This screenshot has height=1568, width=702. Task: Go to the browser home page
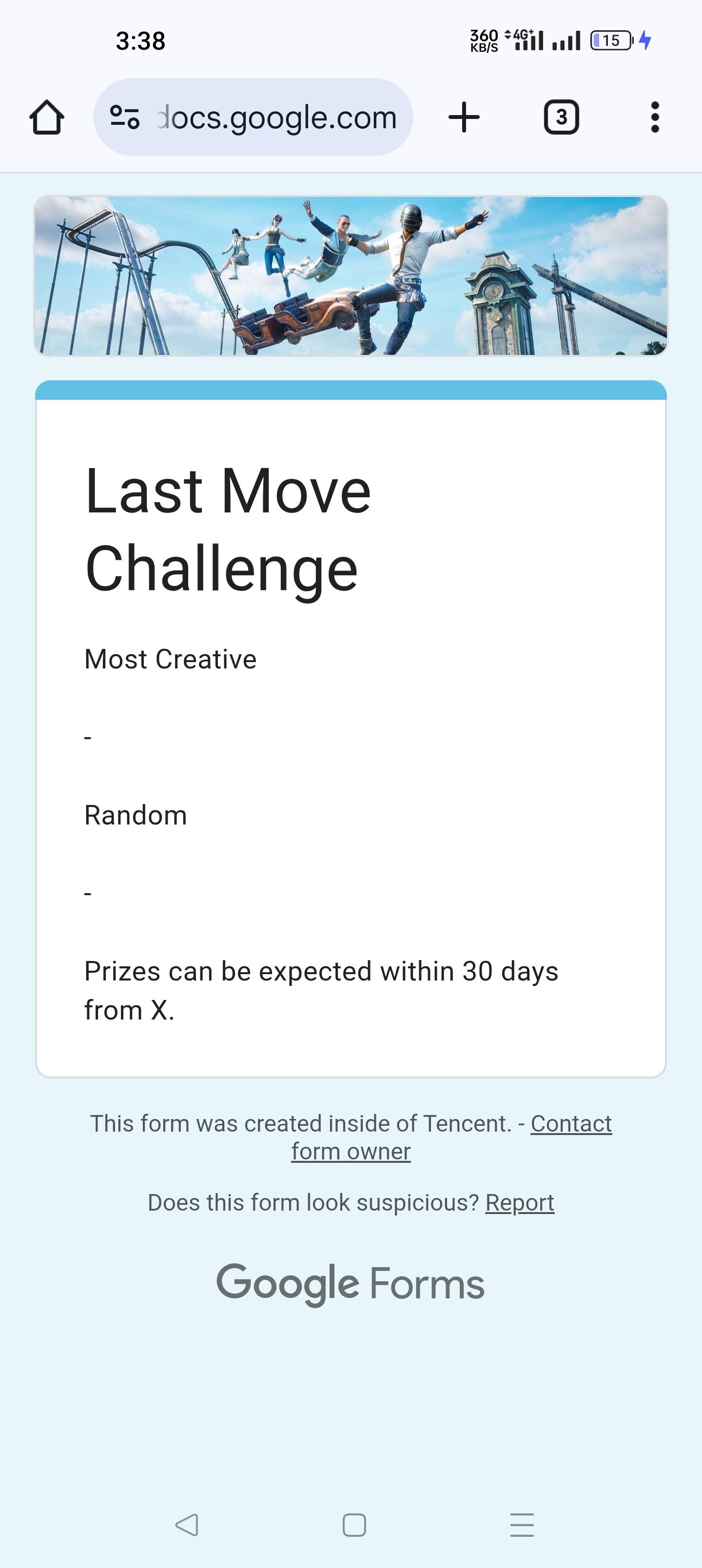(47, 117)
